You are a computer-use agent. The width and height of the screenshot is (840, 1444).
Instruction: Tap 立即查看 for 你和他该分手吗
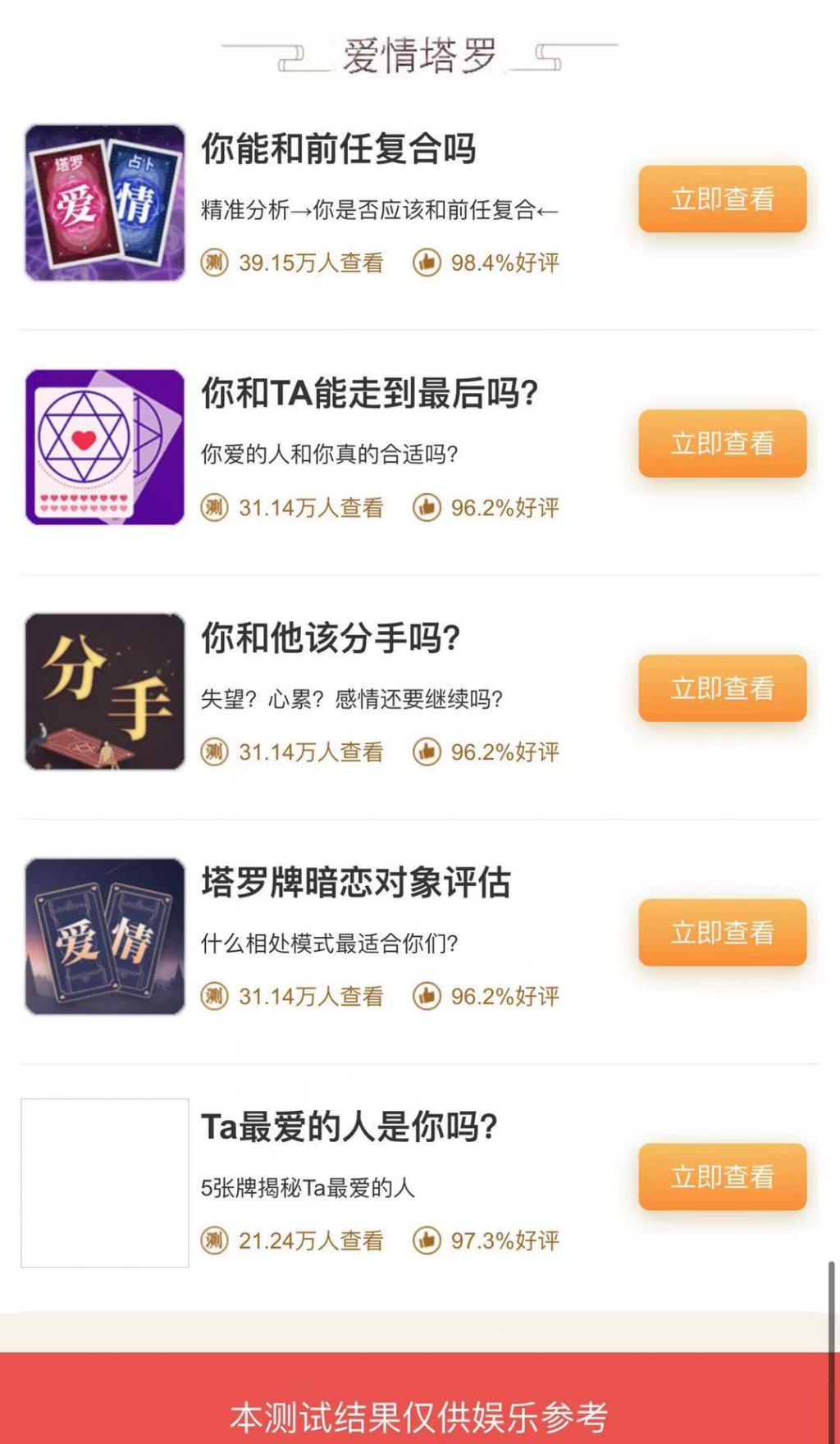point(722,688)
